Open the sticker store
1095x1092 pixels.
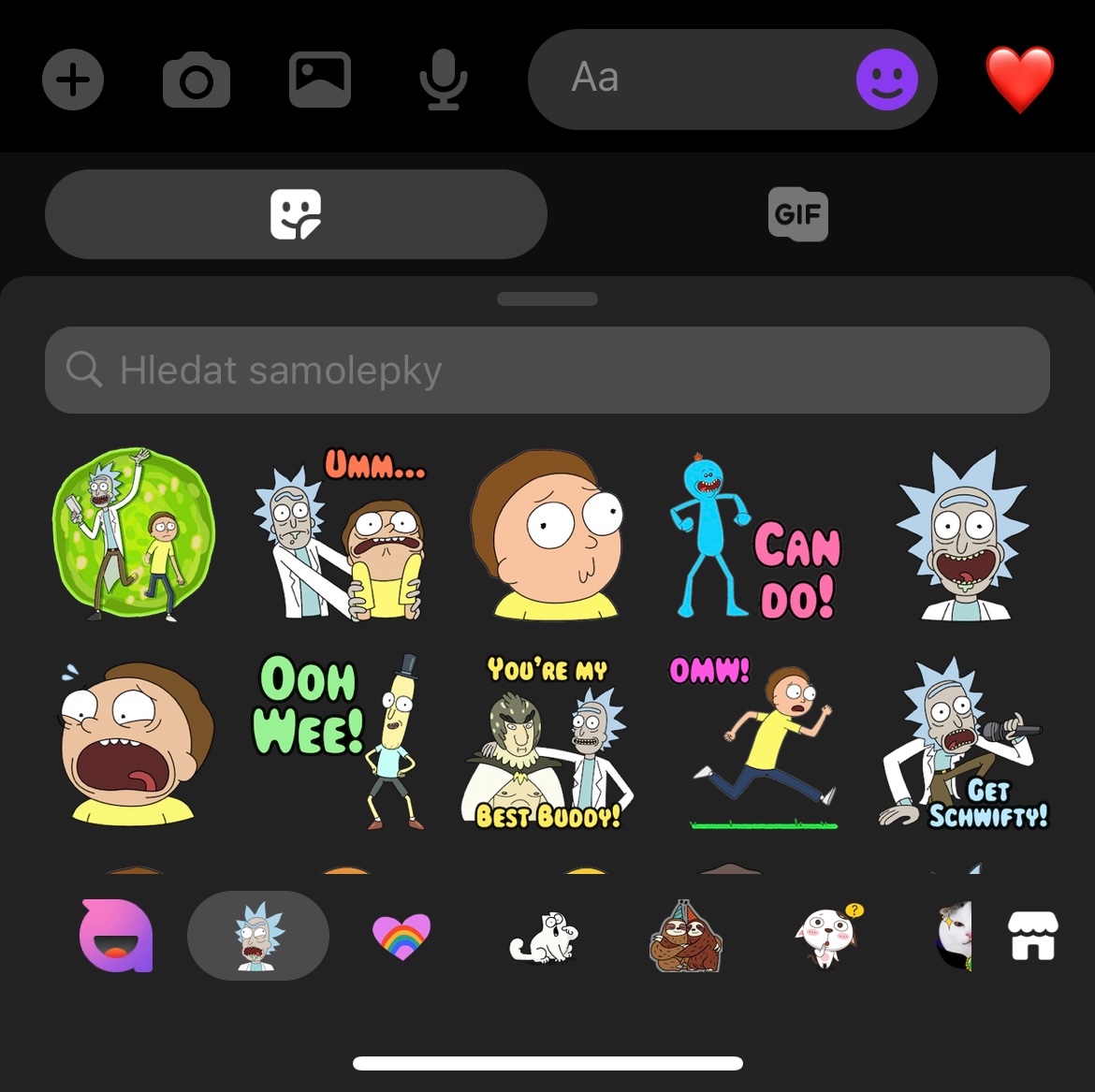coord(1033,937)
